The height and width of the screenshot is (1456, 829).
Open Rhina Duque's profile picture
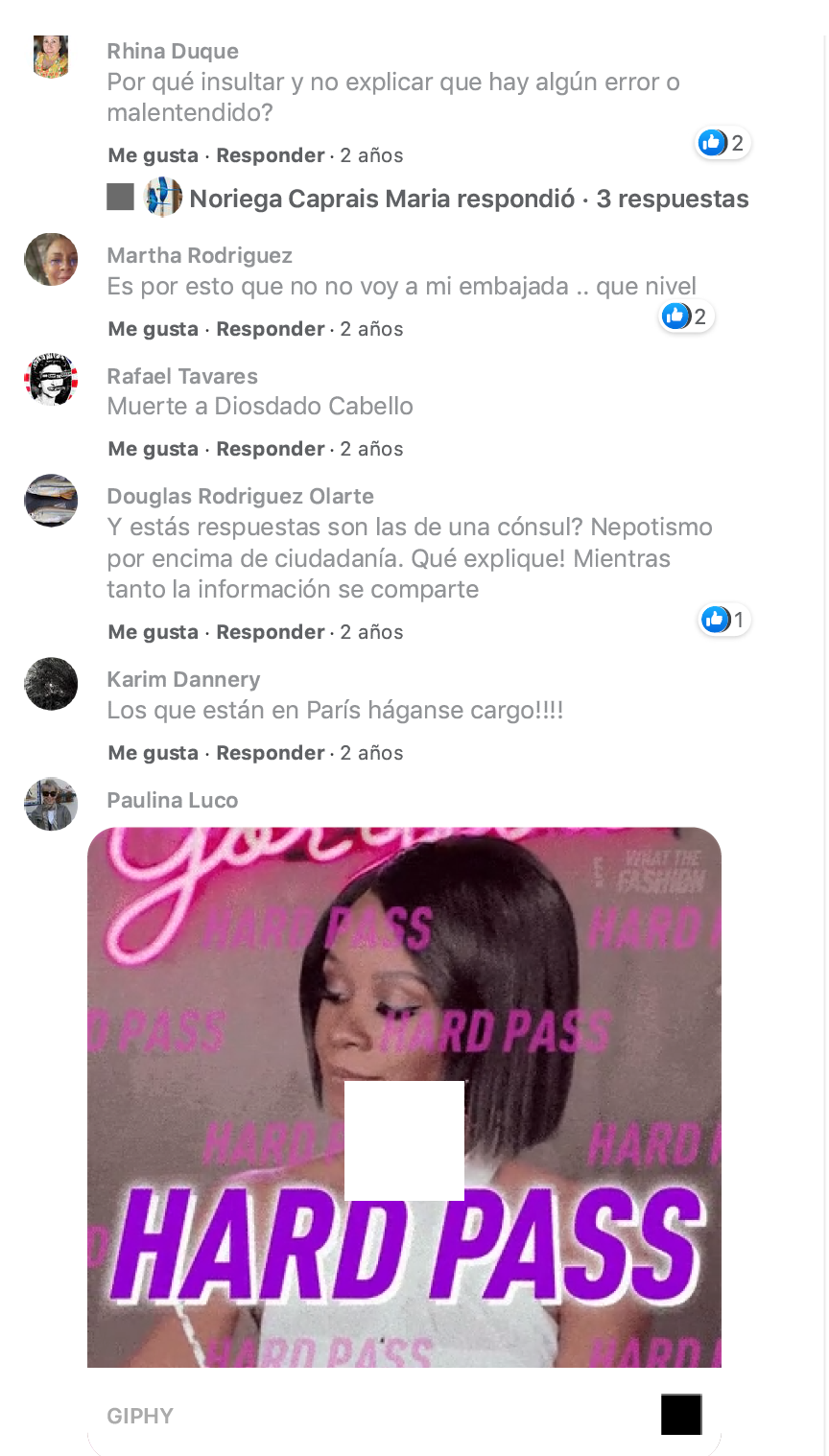(51, 57)
